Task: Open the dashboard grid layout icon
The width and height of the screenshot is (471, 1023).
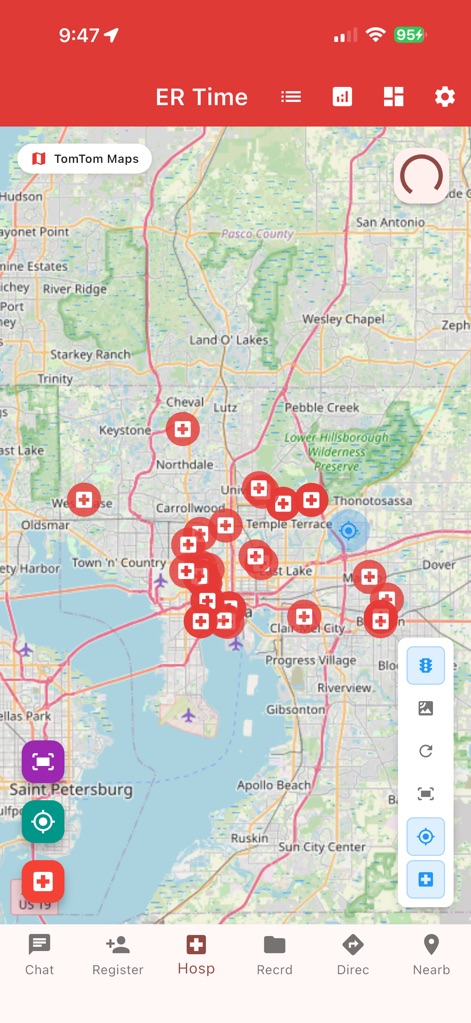Action: click(x=393, y=97)
